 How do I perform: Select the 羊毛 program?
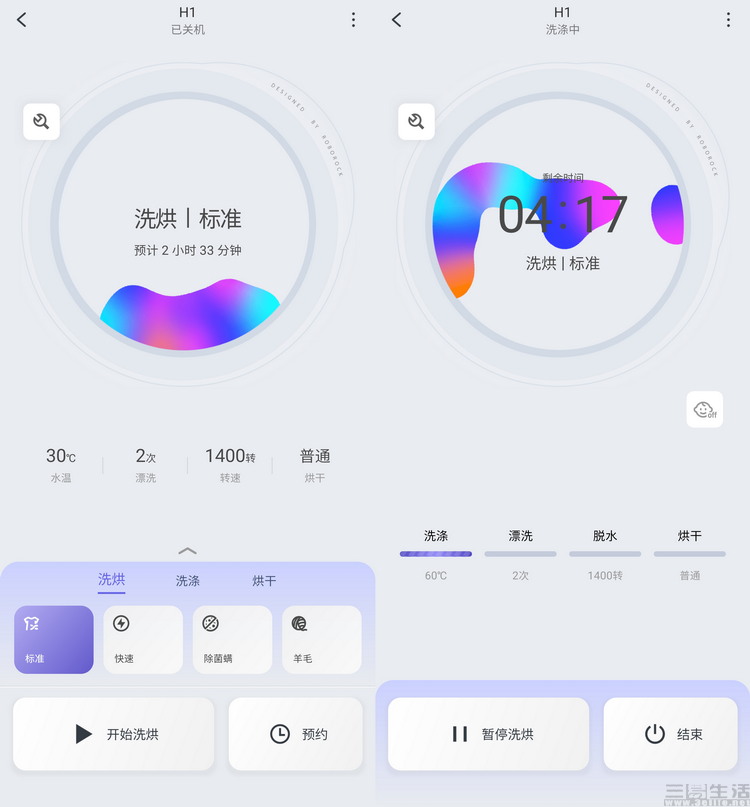click(321, 639)
